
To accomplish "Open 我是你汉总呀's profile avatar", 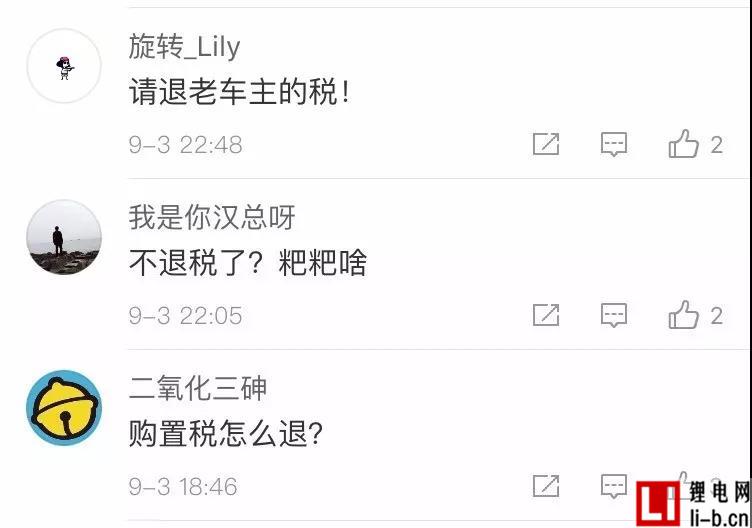I will click(x=64, y=237).
